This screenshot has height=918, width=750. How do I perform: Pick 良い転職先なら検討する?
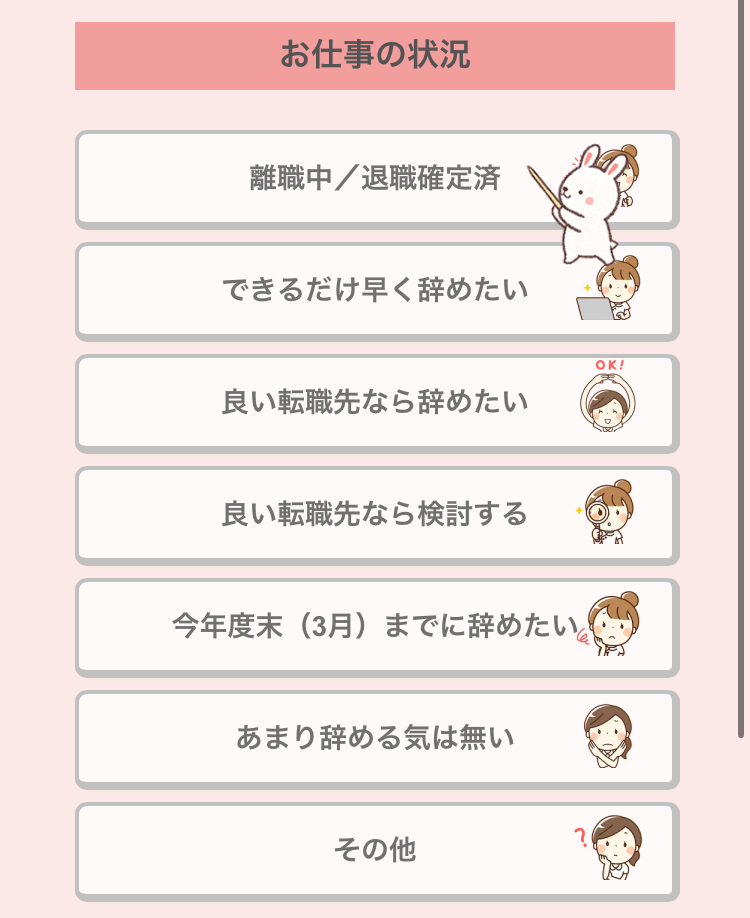point(375,515)
